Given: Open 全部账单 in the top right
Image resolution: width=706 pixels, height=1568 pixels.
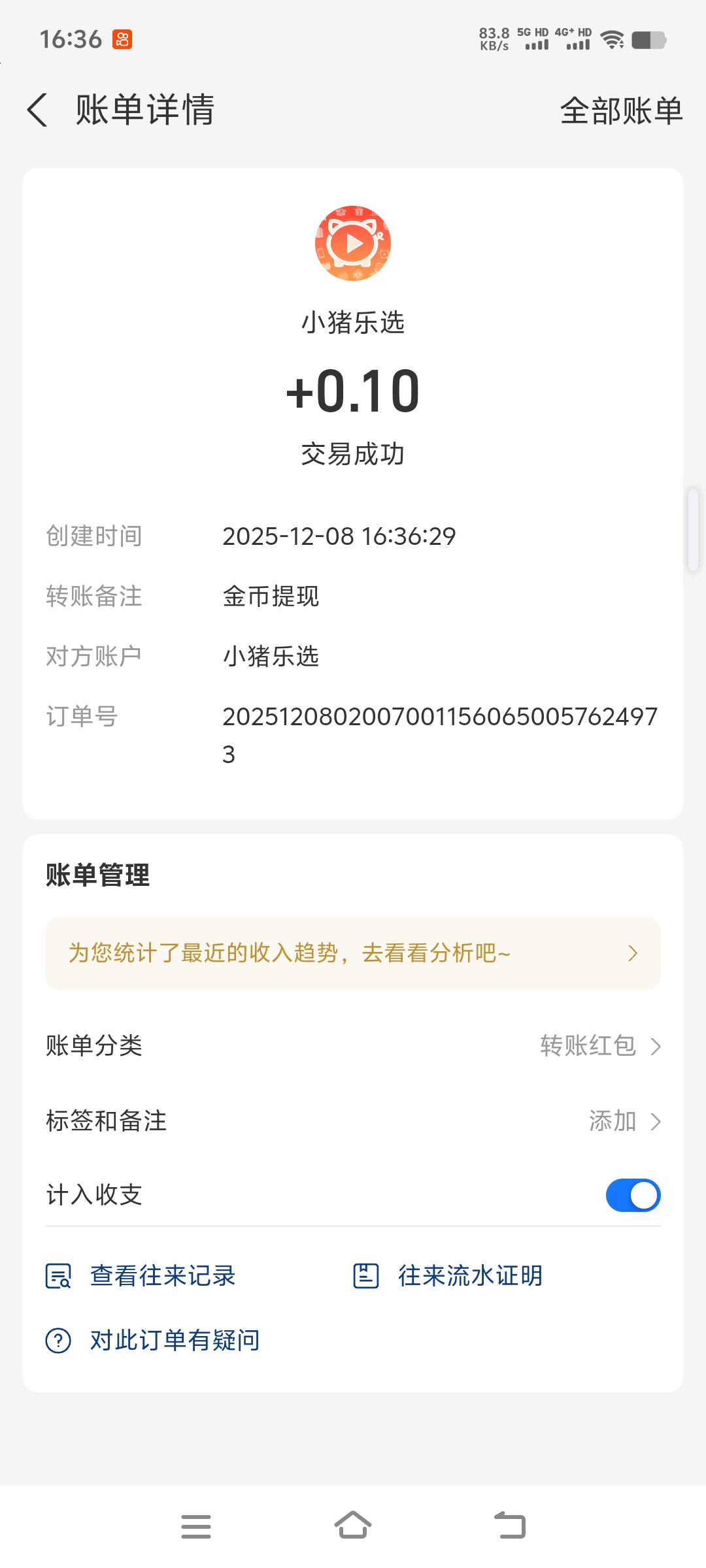Looking at the screenshot, I should point(620,111).
